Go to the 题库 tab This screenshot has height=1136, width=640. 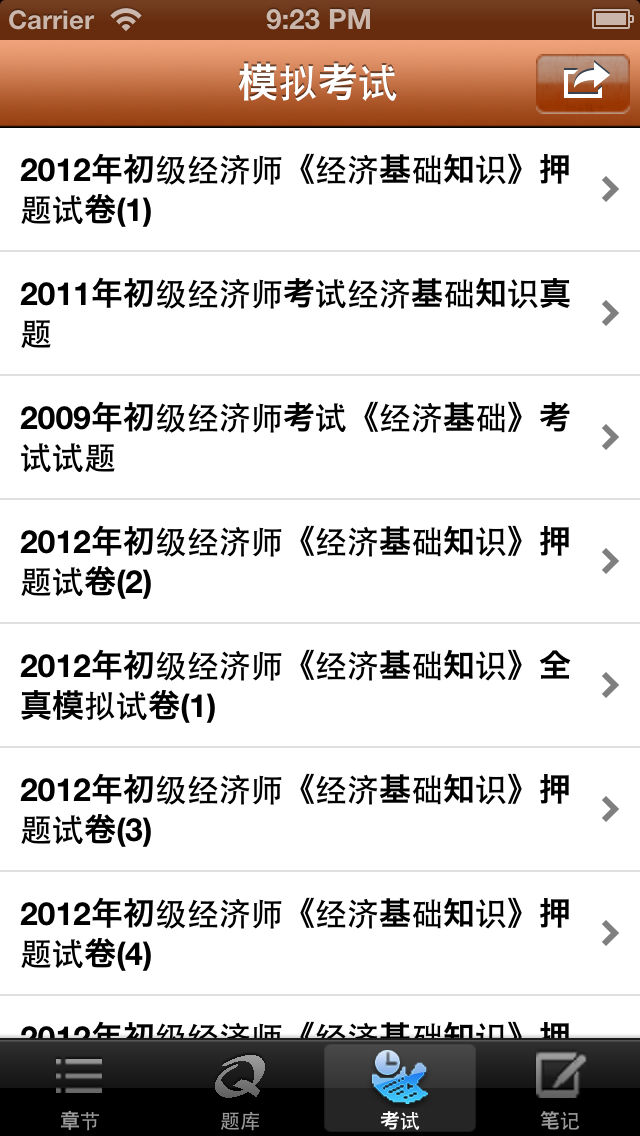pos(240,1089)
